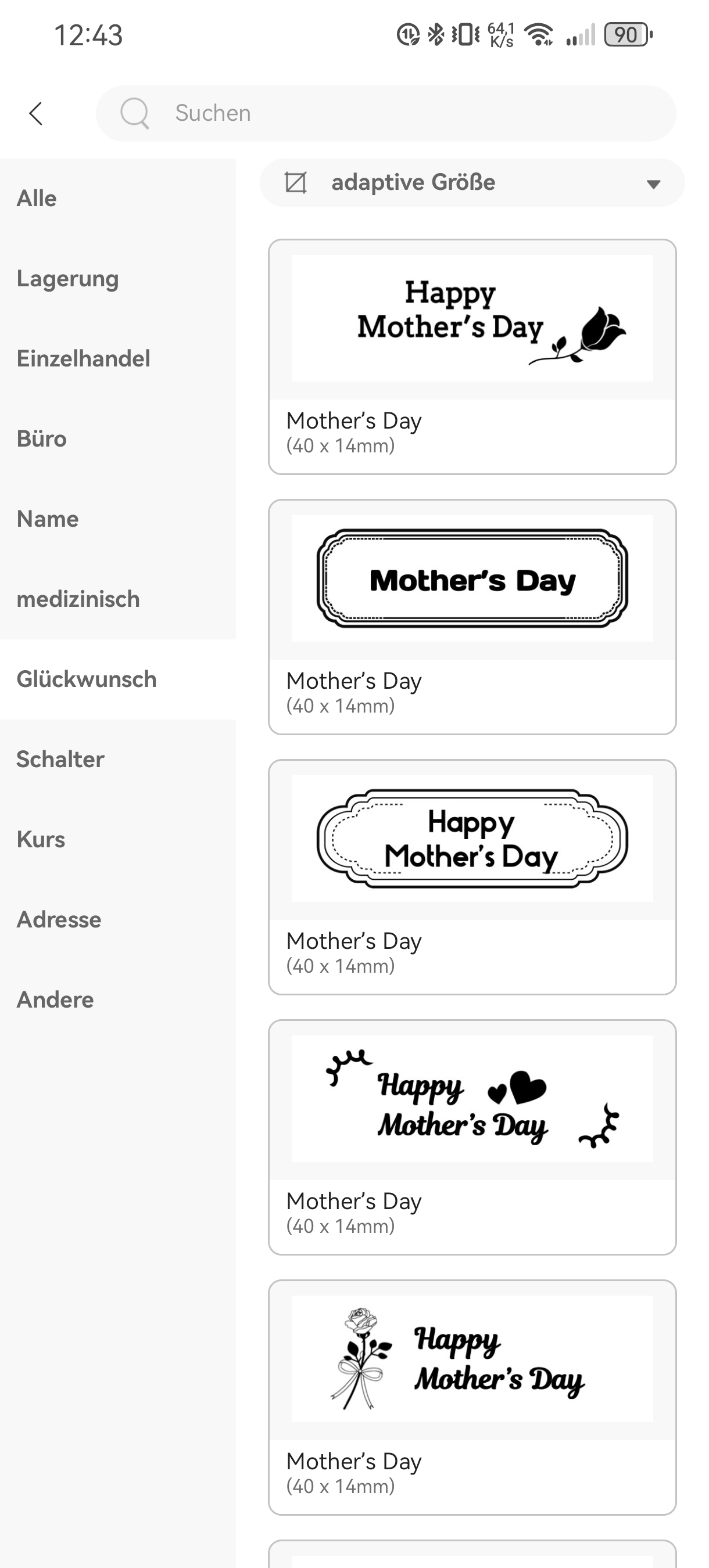This screenshot has width=709, height=1568.
Task: Switch to the Name category
Action: [x=117, y=519]
